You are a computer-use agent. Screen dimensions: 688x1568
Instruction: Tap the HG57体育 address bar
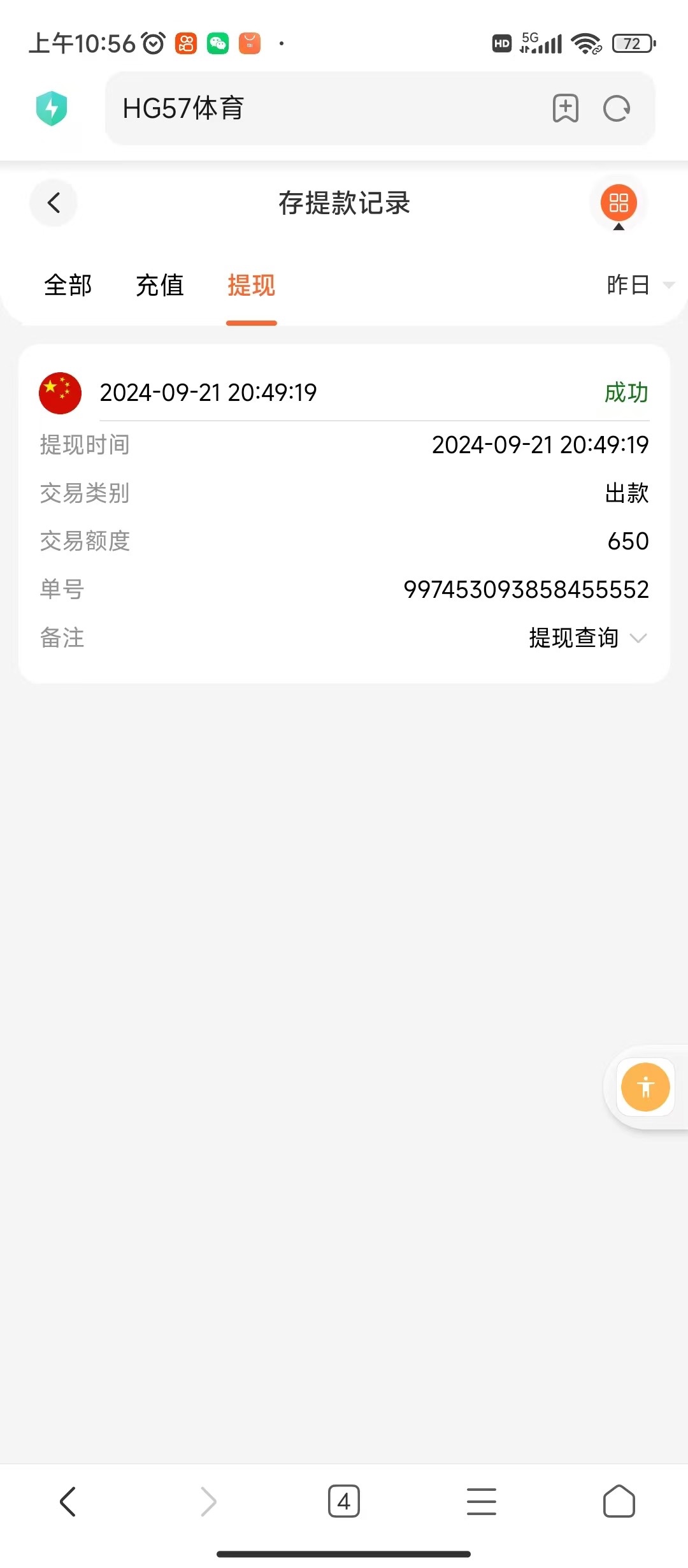(x=319, y=108)
